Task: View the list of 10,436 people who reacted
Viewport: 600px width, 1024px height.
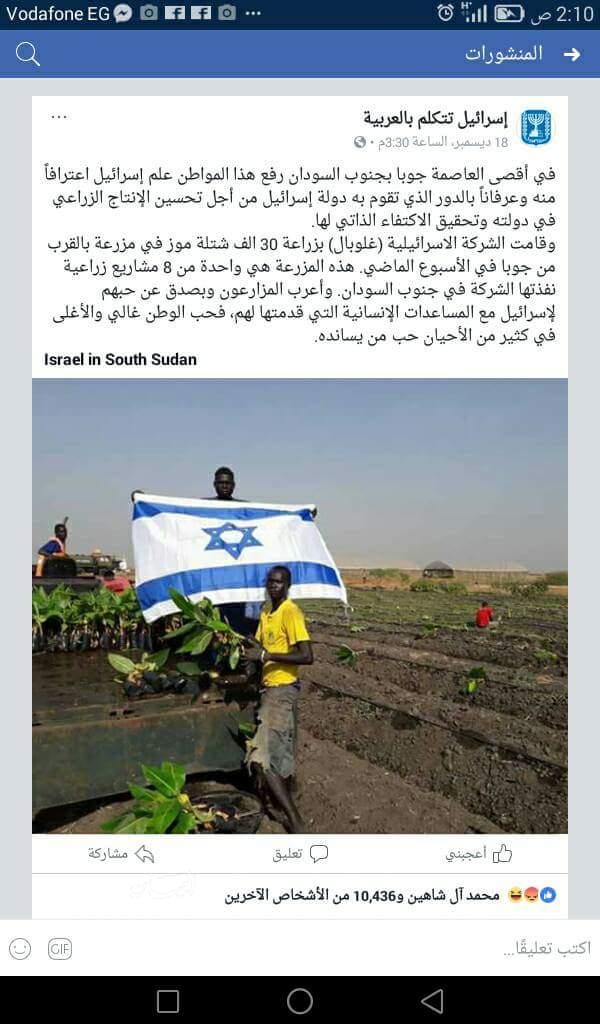Action: click(390, 895)
